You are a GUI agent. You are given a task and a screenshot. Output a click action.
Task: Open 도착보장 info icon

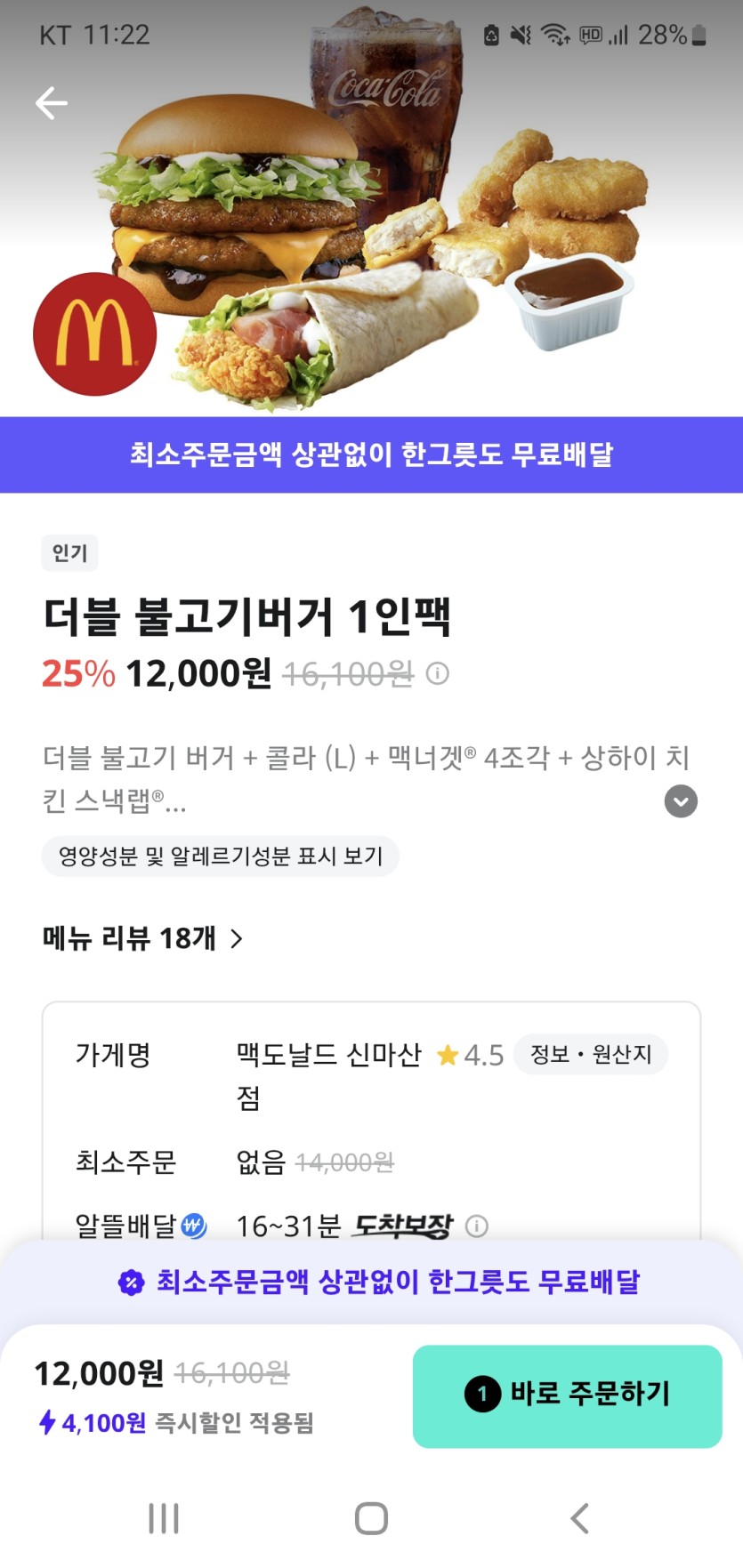click(477, 1226)
